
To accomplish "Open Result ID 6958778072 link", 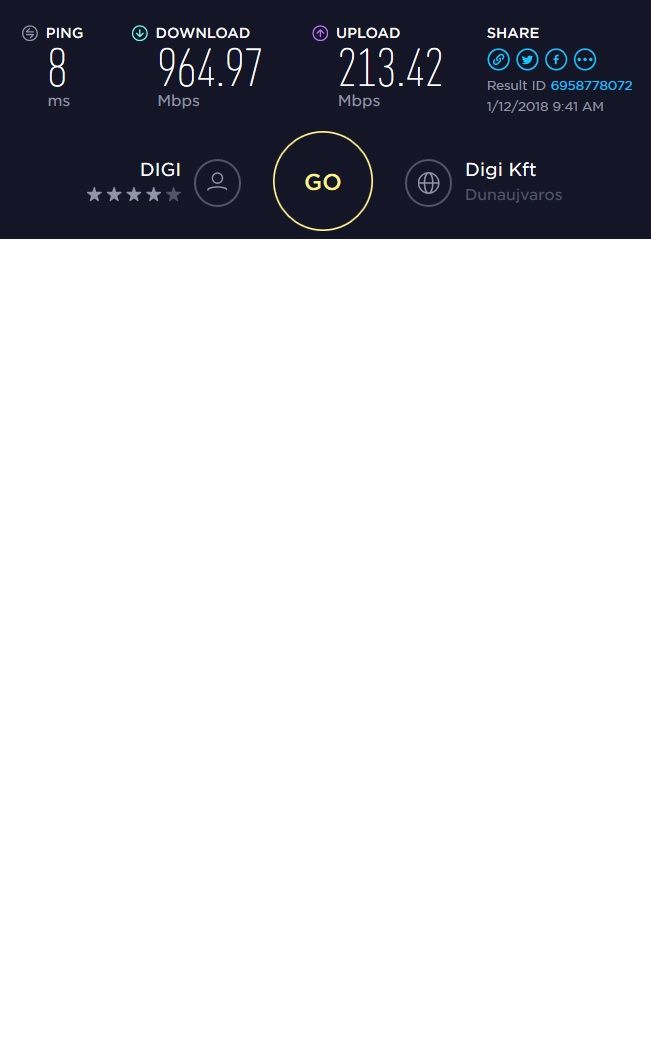I will (x=591, y=85).
